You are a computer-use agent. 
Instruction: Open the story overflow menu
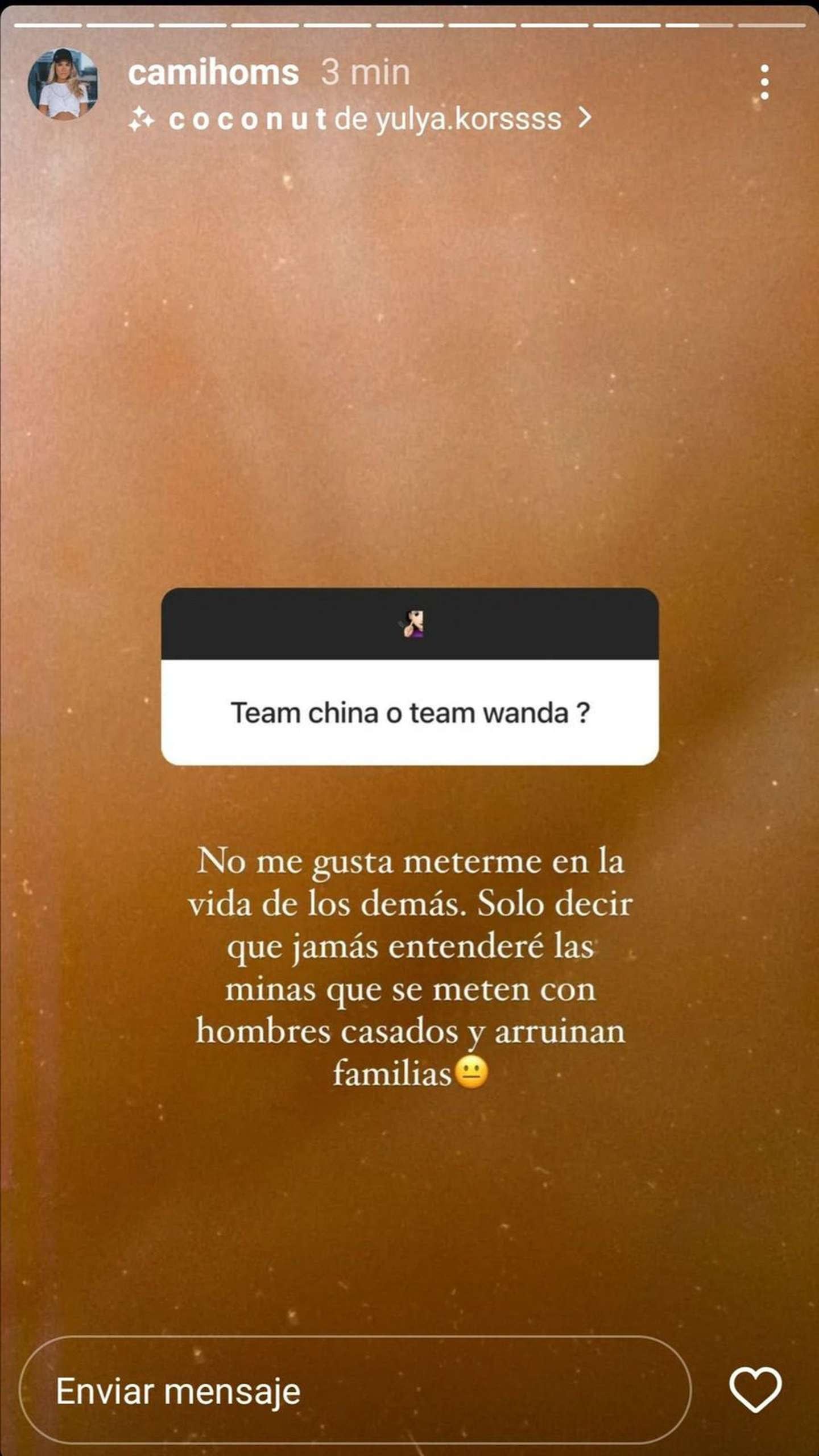point(764,82)
